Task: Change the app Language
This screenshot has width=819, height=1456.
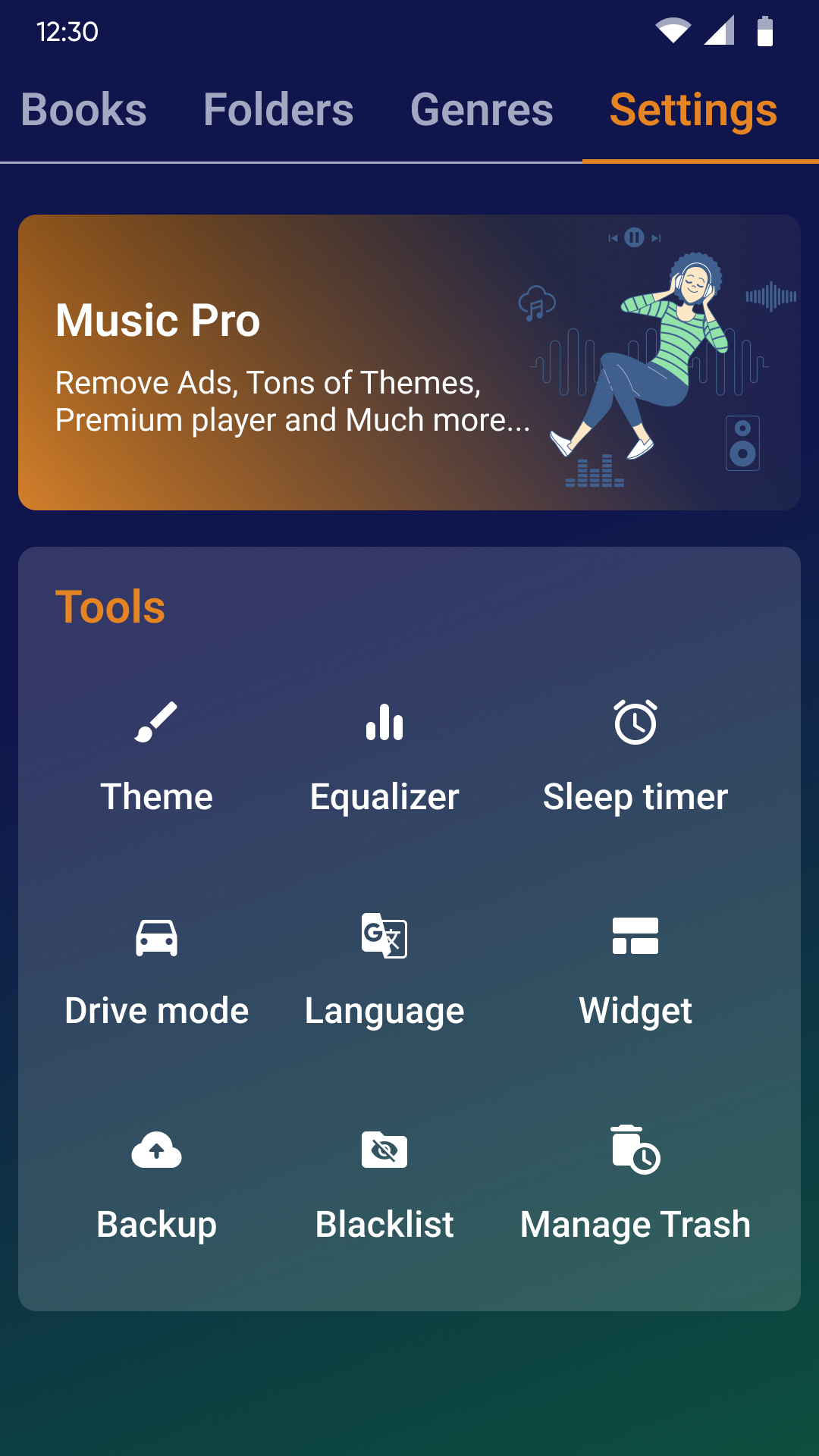Action: 384,971
